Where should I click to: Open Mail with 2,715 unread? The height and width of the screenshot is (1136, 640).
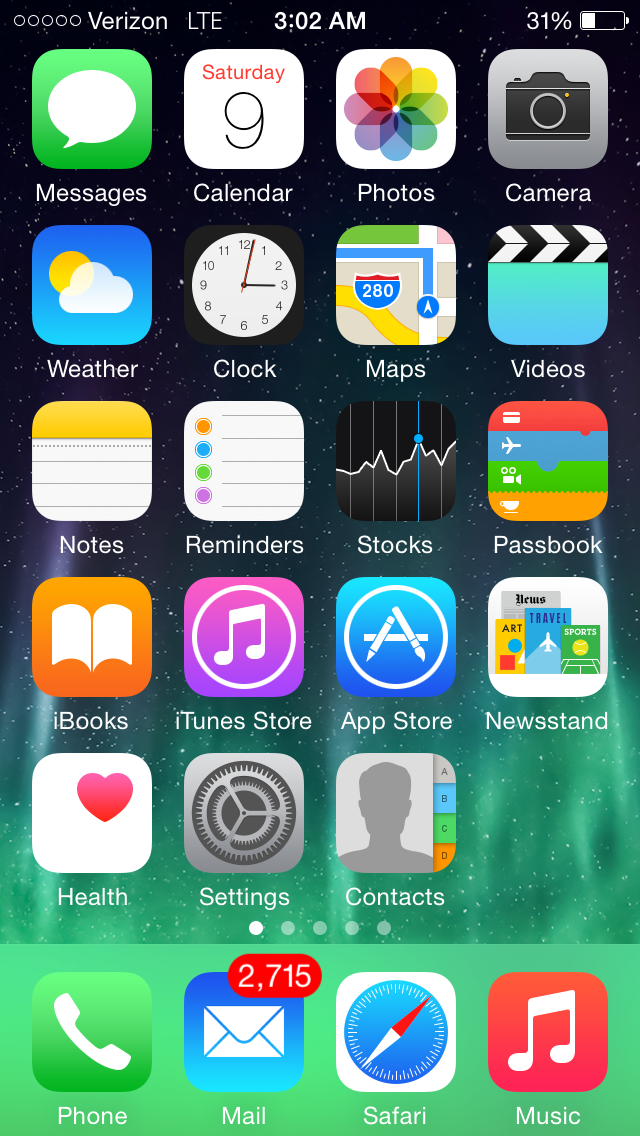point(244,1032)
